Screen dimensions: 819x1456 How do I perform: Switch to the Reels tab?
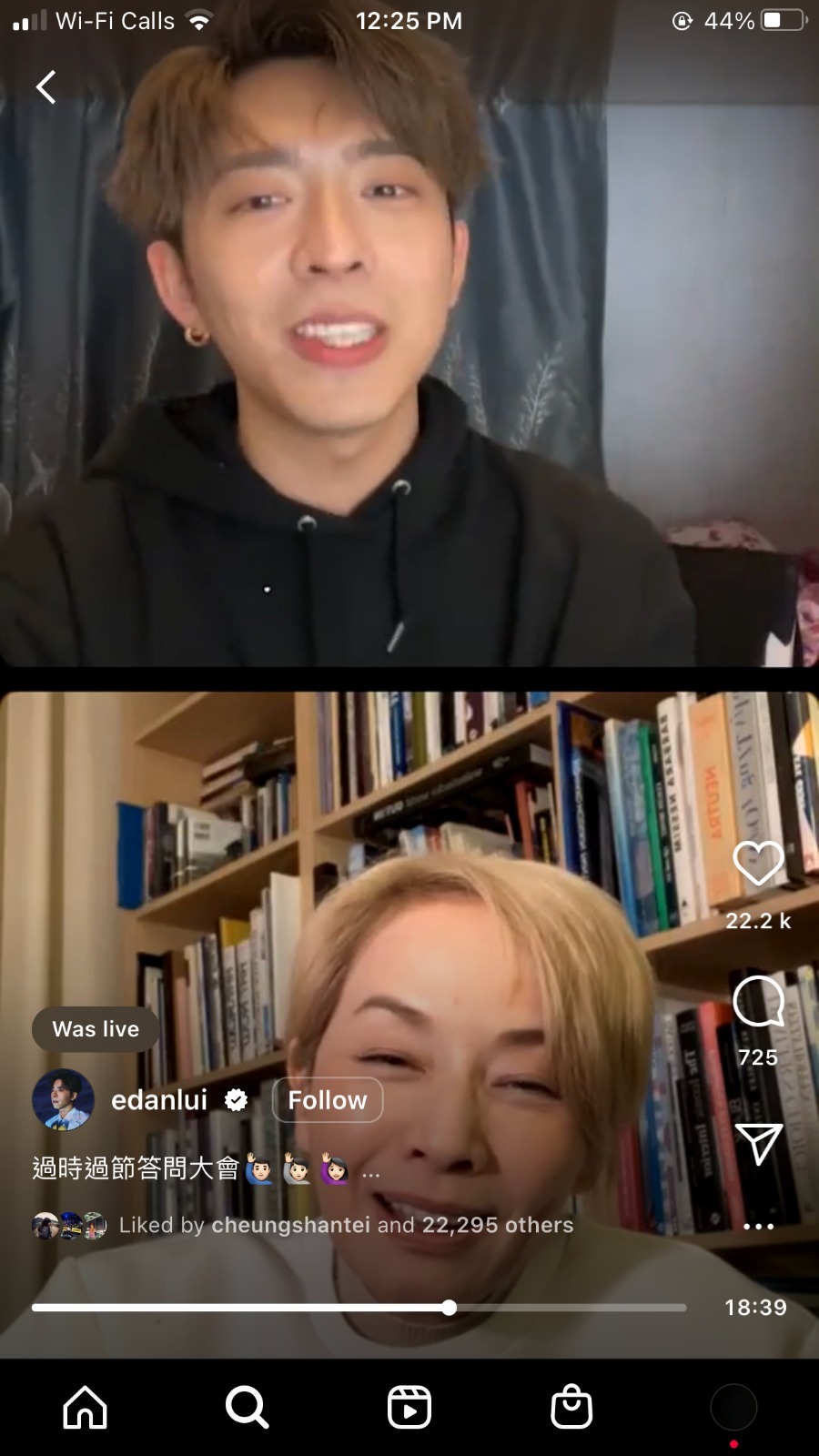(x=409, y=1407)
